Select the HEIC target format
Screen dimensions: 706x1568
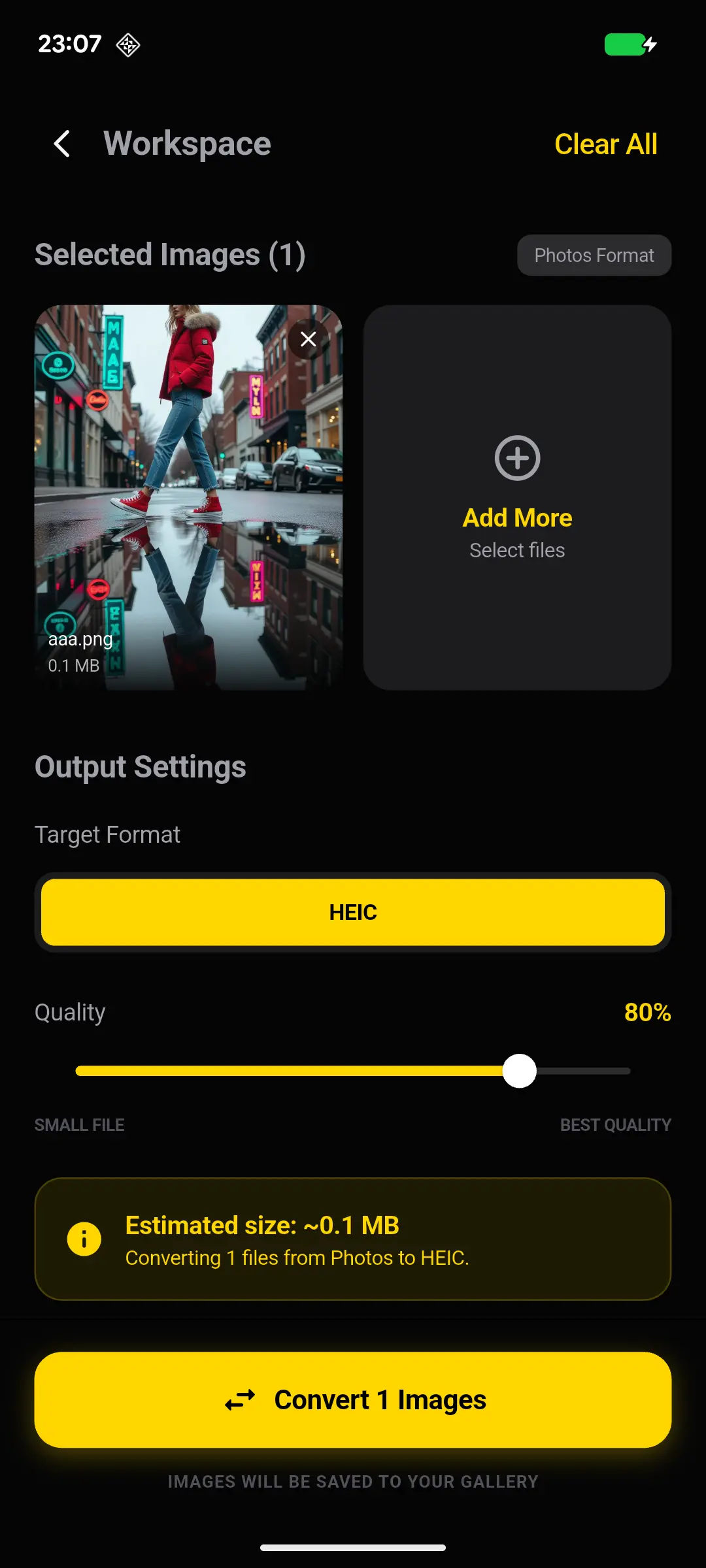pos(353,912)
